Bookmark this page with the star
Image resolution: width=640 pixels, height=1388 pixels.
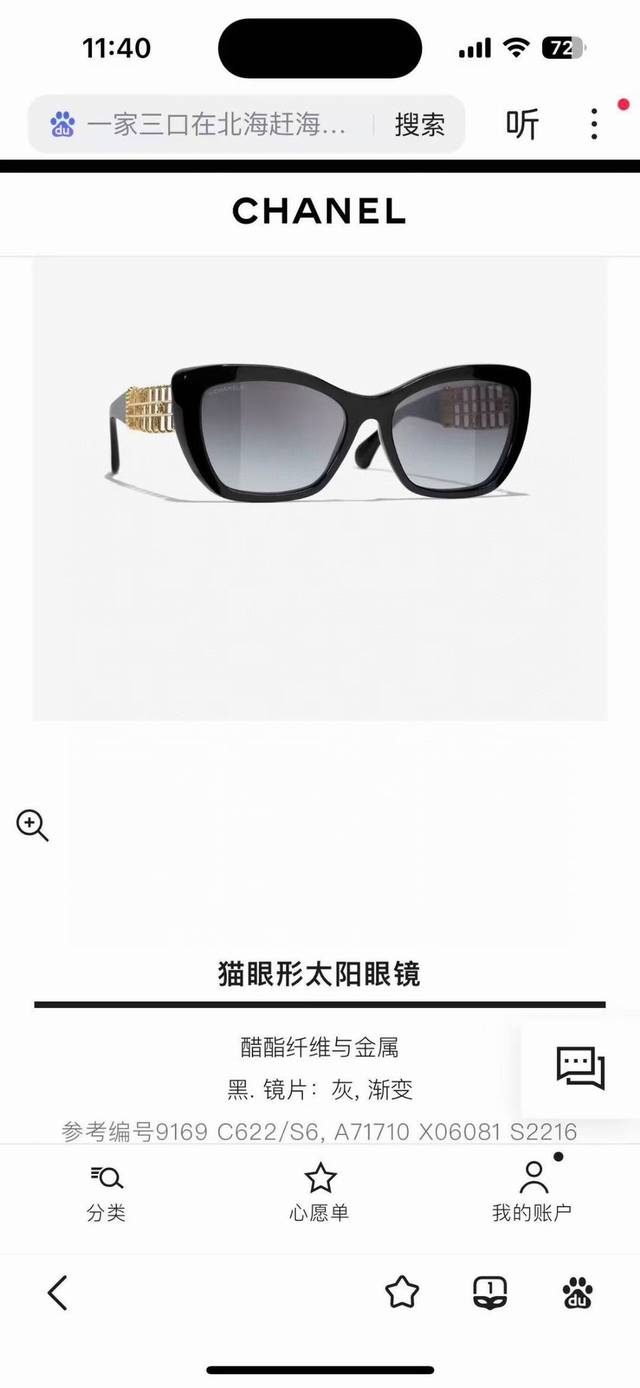pos(402,1293)
